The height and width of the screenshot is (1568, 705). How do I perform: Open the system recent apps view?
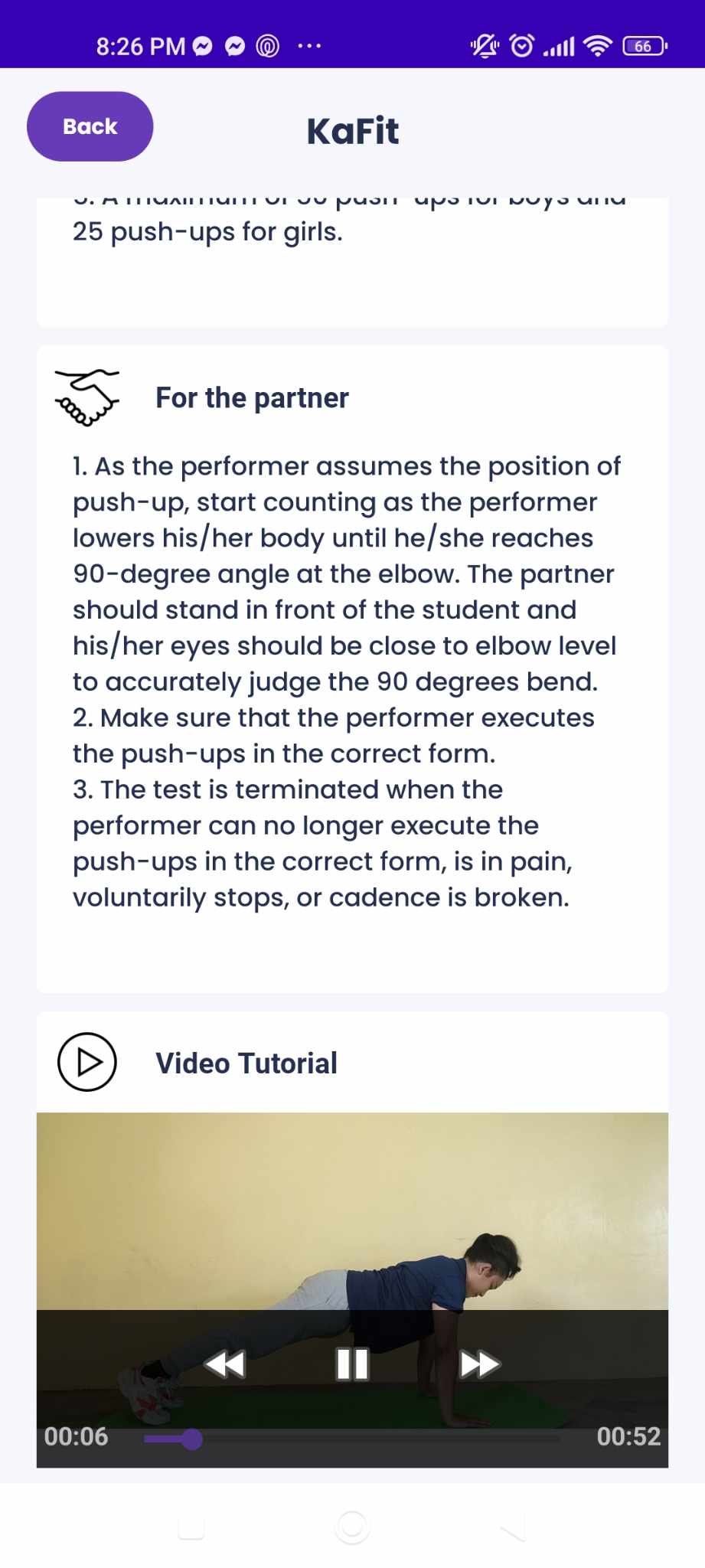[191, 1527]
